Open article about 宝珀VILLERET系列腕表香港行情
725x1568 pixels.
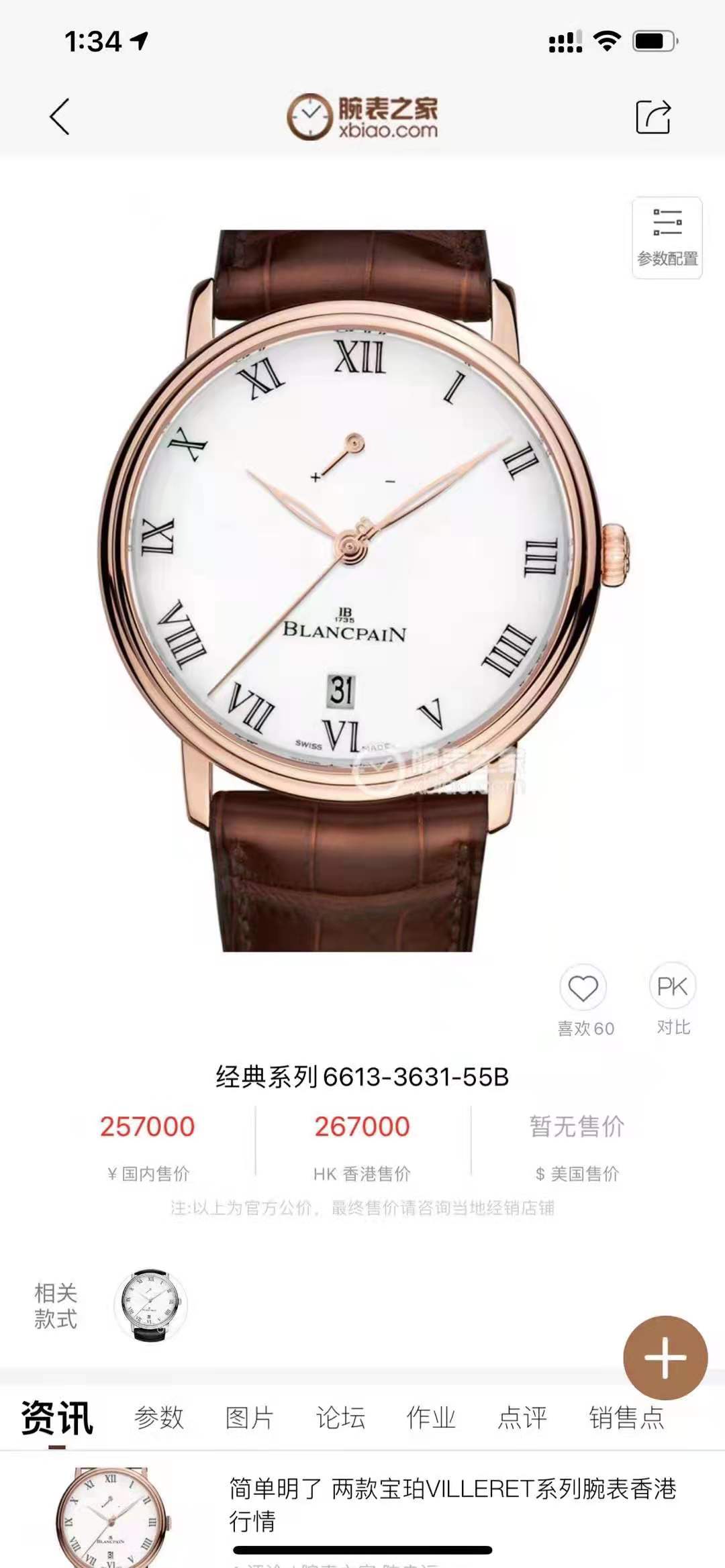click(x=452, y=1504)
